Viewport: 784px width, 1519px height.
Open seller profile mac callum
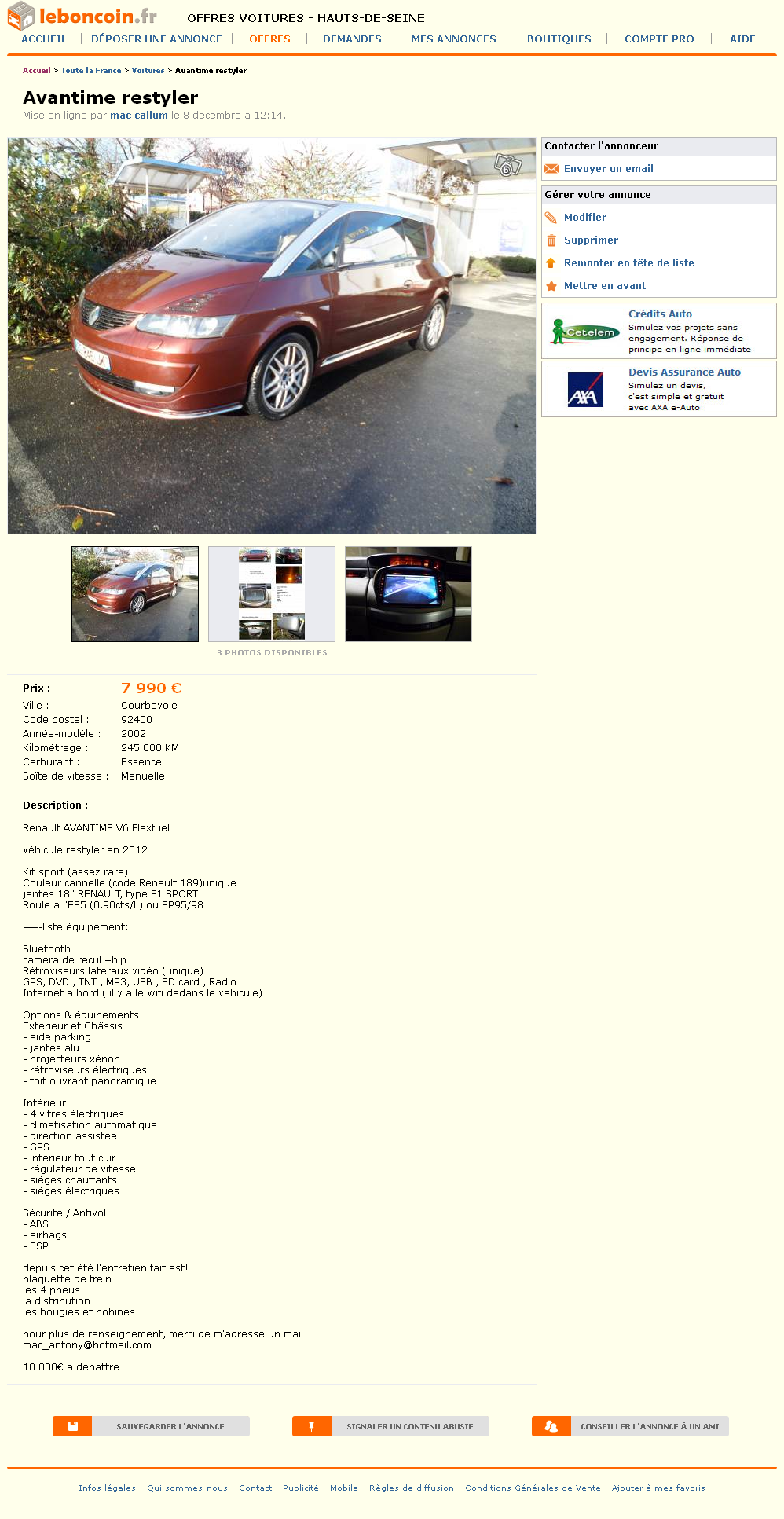[139, 116]
